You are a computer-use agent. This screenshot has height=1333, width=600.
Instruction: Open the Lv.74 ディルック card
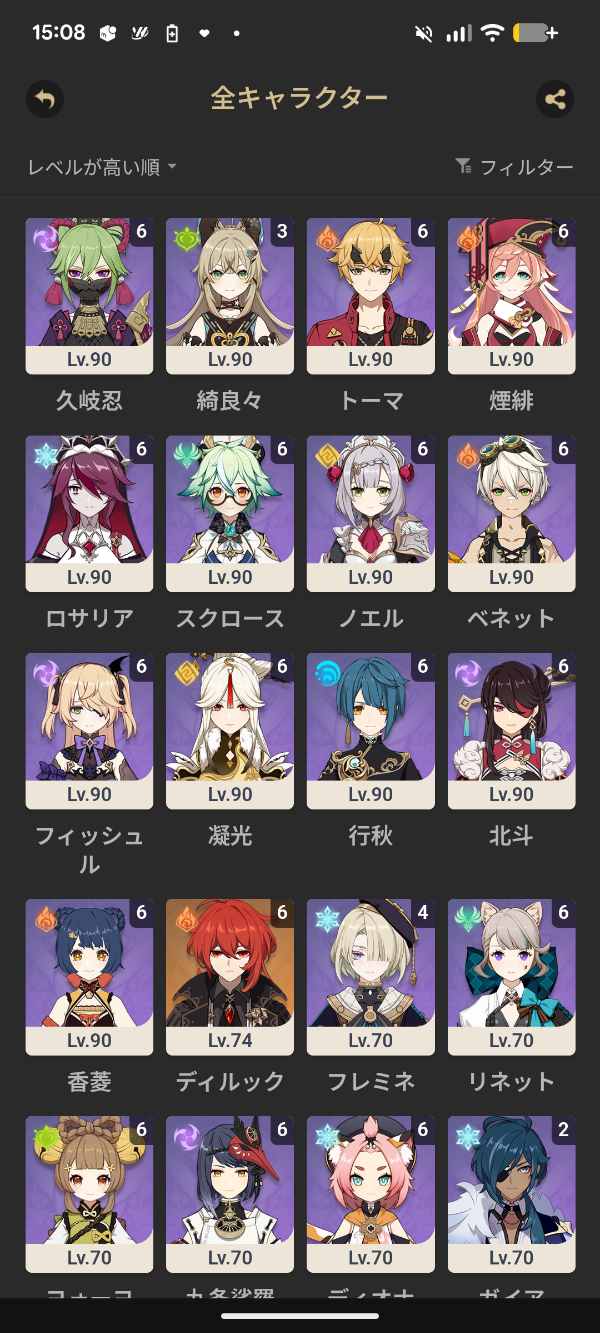click(x=230, y=977)
